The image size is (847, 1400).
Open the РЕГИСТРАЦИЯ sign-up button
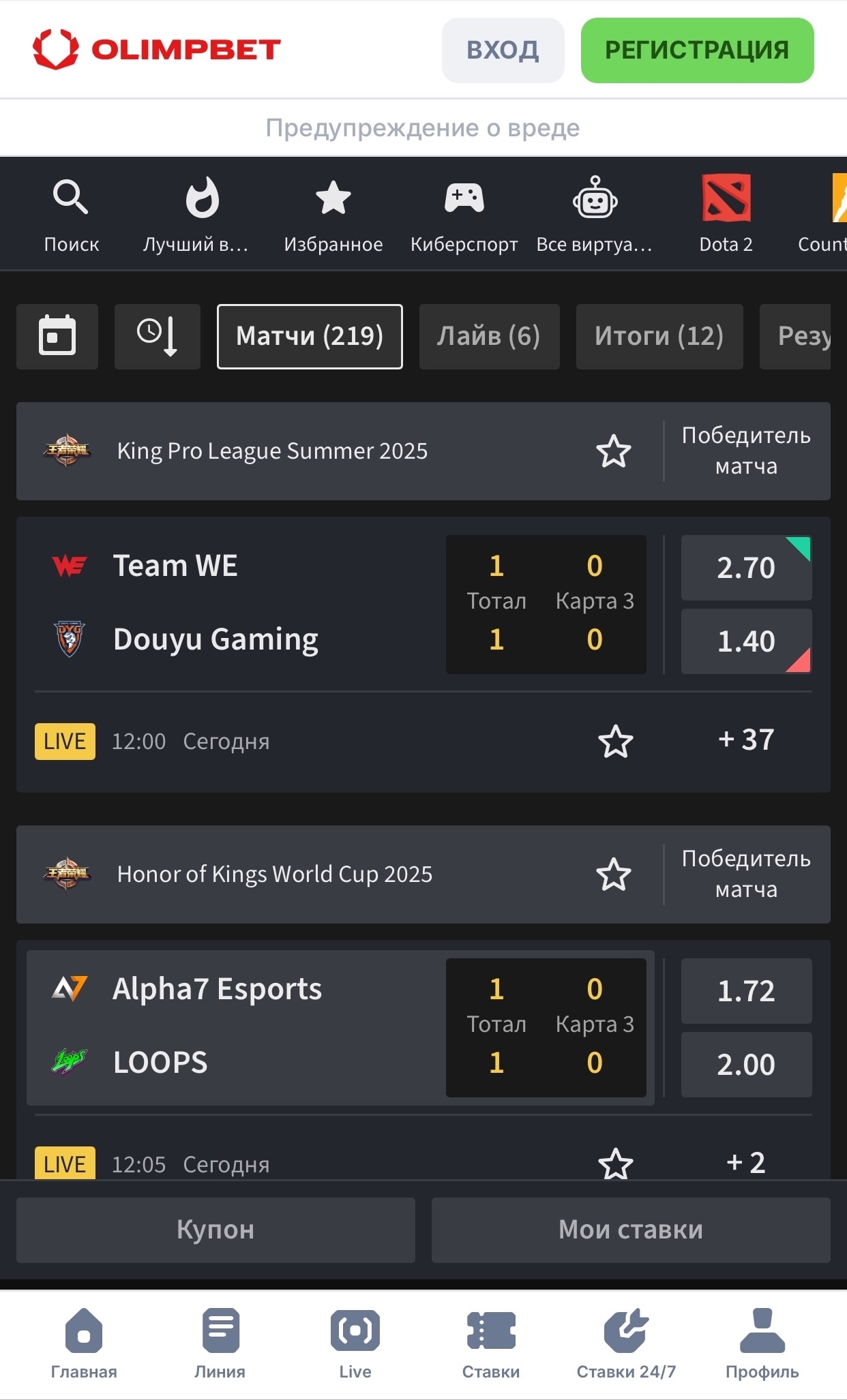697,50
